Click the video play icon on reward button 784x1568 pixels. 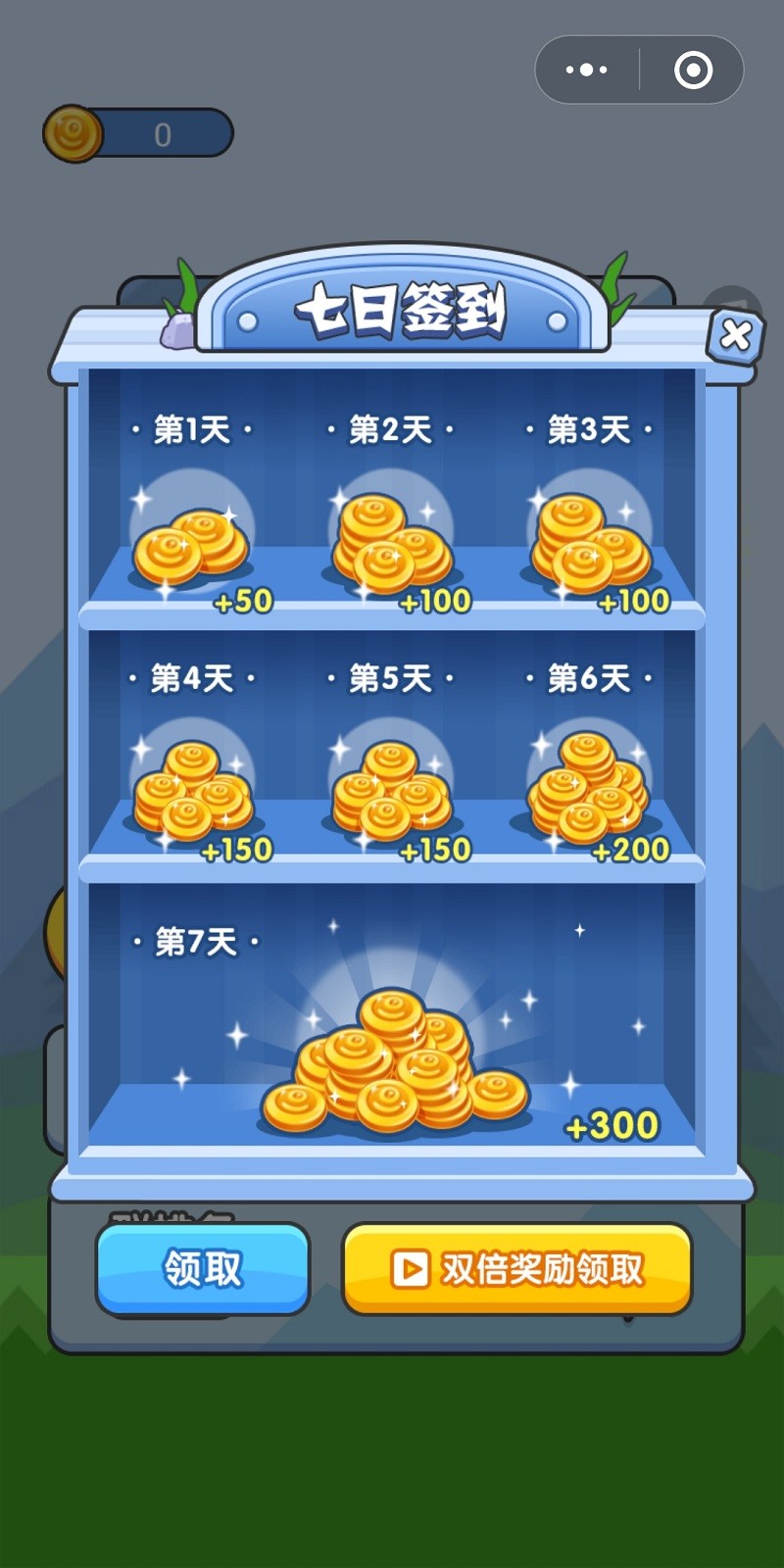412,1267
